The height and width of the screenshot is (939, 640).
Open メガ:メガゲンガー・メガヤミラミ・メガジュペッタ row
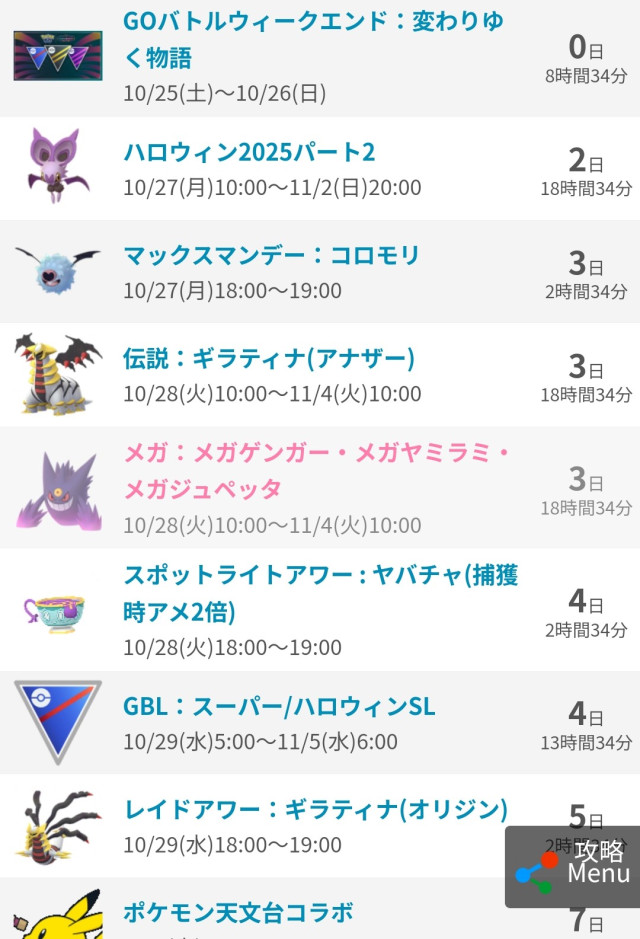tap(317, 472)
